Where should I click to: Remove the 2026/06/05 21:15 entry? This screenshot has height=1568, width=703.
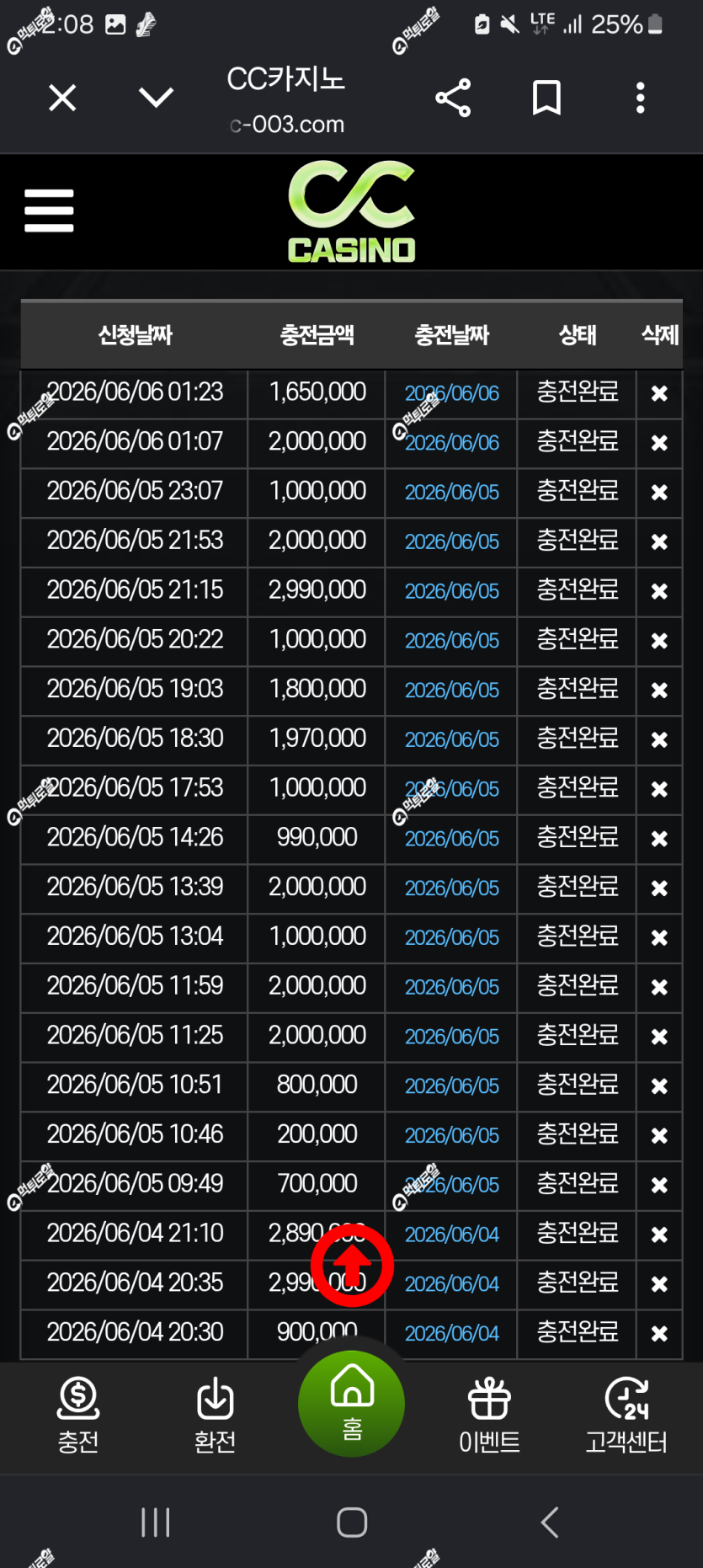pos(659,591)
